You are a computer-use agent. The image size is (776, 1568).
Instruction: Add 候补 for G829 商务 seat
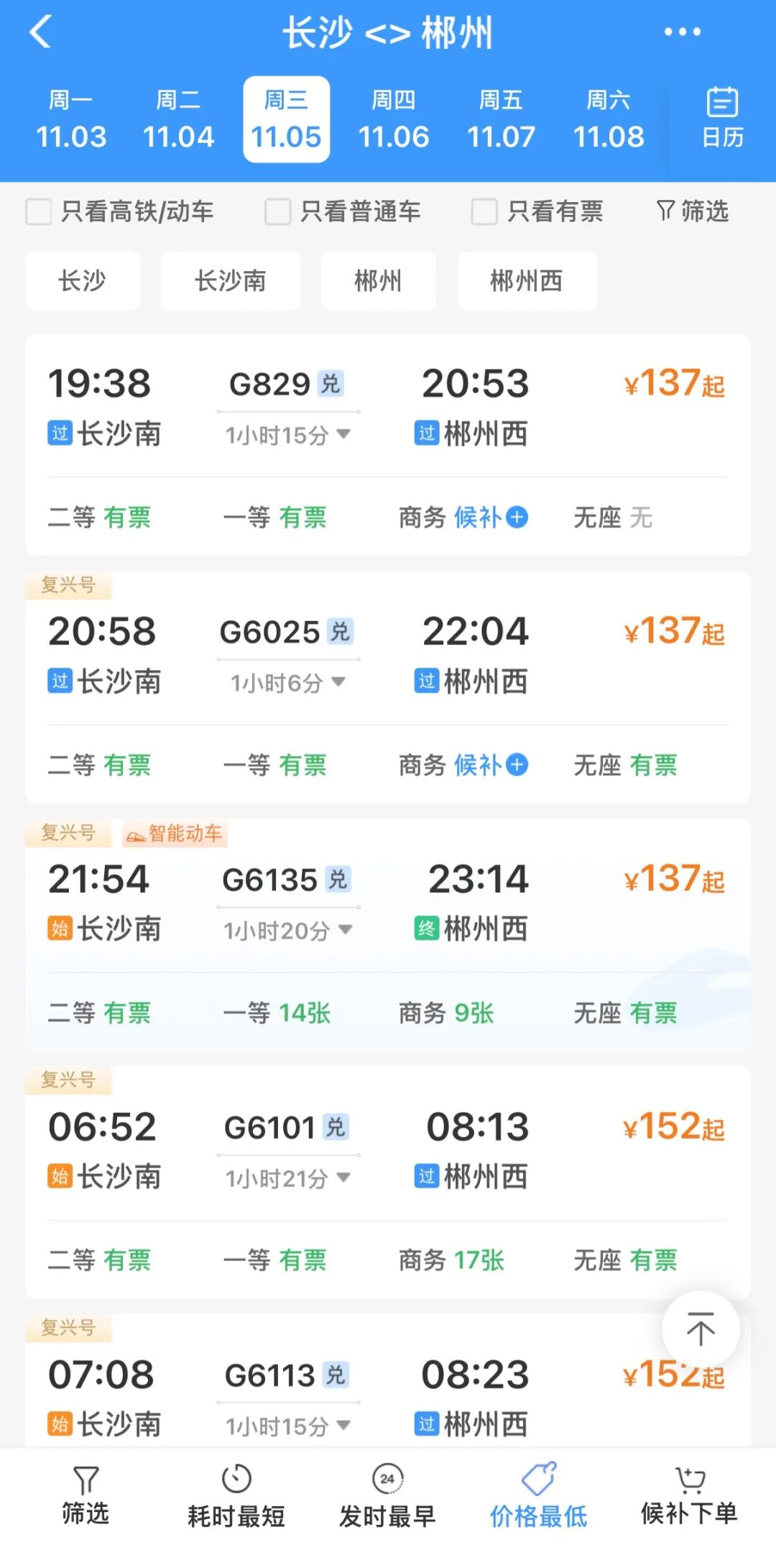coord(516,517)
